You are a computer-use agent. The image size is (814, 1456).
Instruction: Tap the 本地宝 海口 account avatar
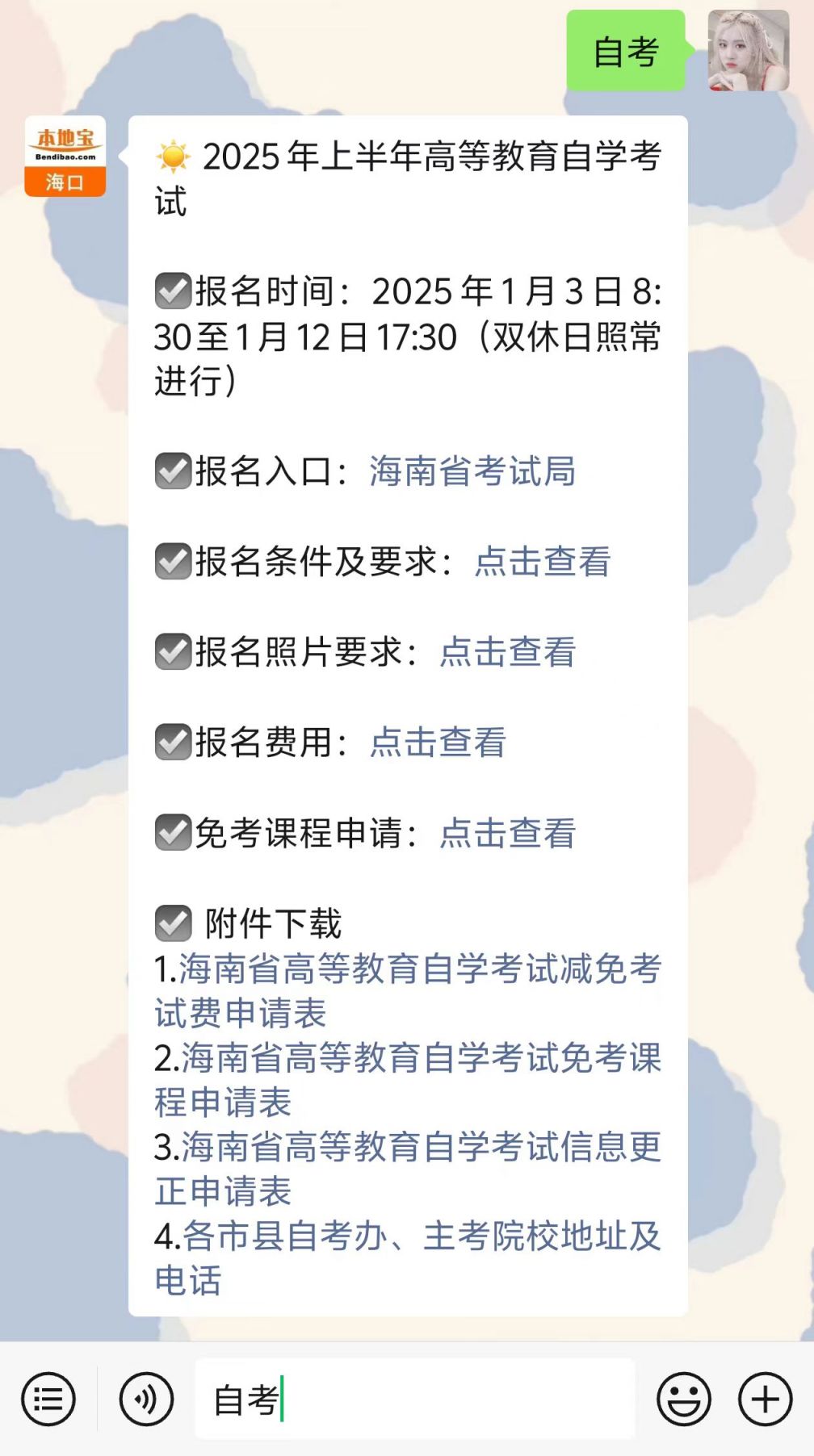(x=65, y=157)
